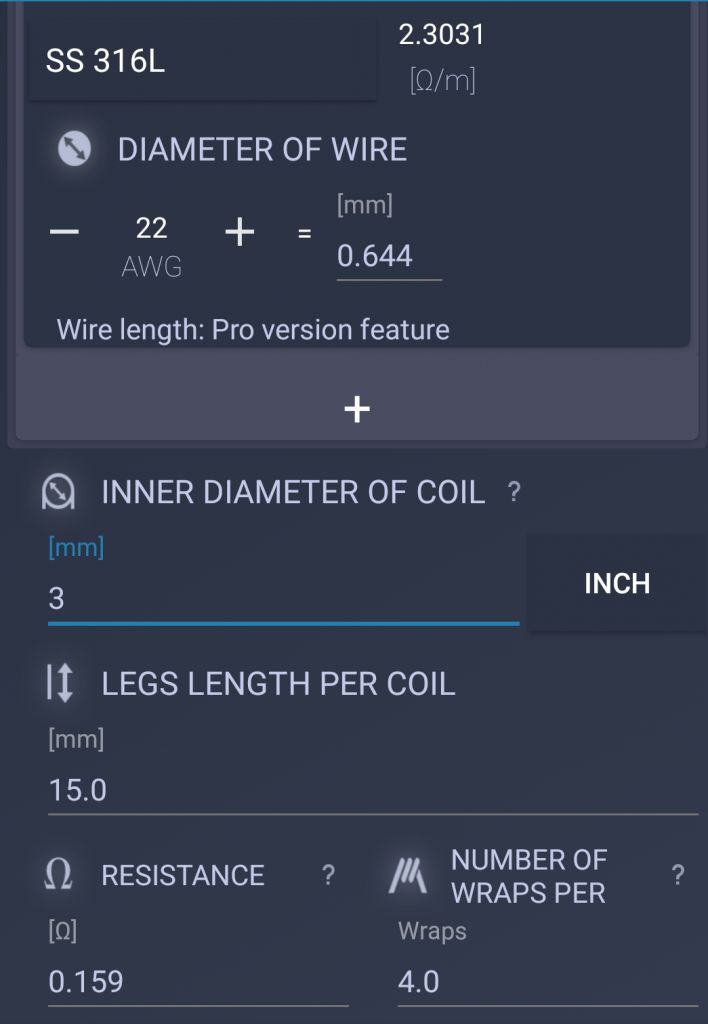Viewport: 708px width, 1024px height.
Task: Edit the legs length per coil field
Action: [x=373, y=790]
